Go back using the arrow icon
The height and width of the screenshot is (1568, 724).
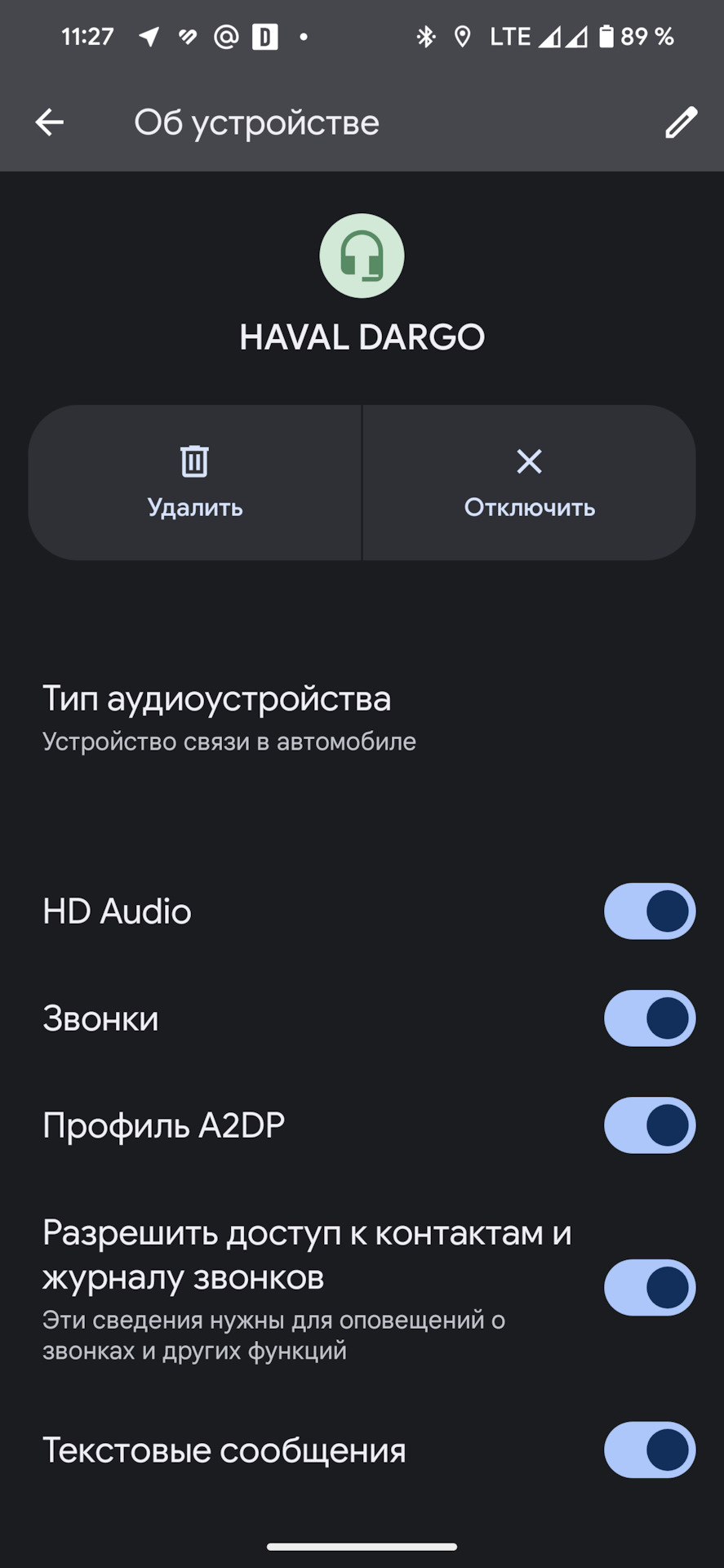point(50,122)
